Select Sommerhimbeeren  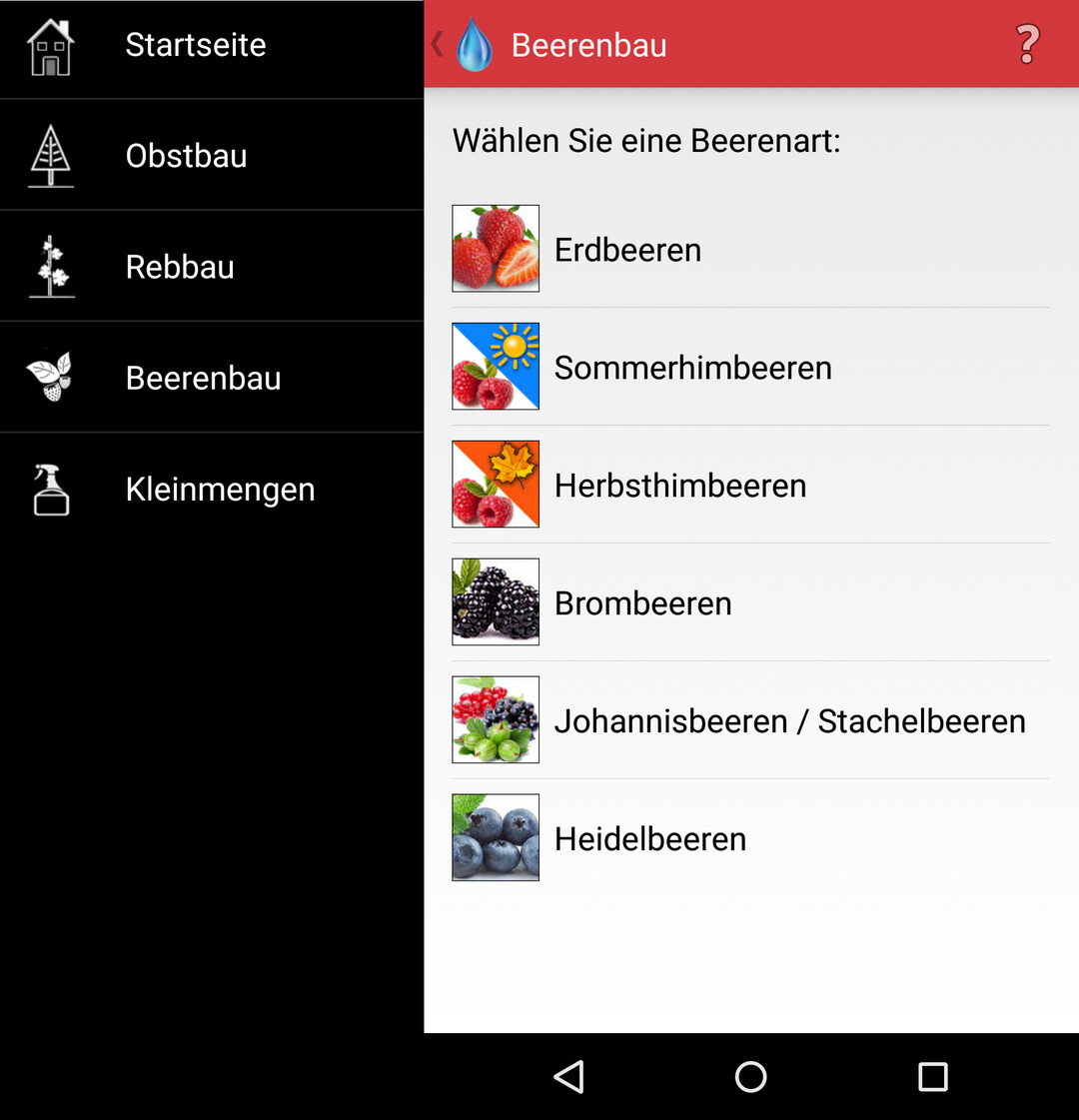(x=692, y=368)
